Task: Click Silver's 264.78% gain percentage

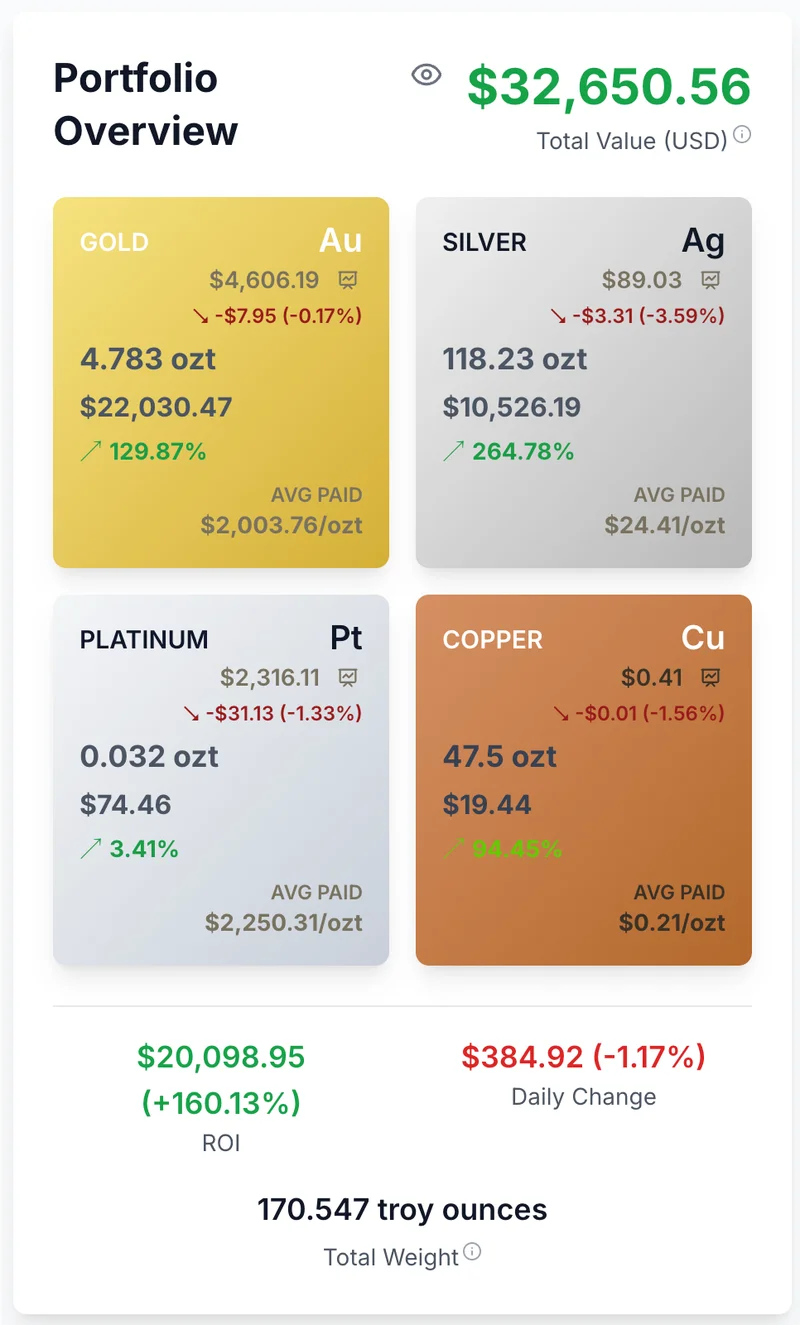Action: pos(521,451)
